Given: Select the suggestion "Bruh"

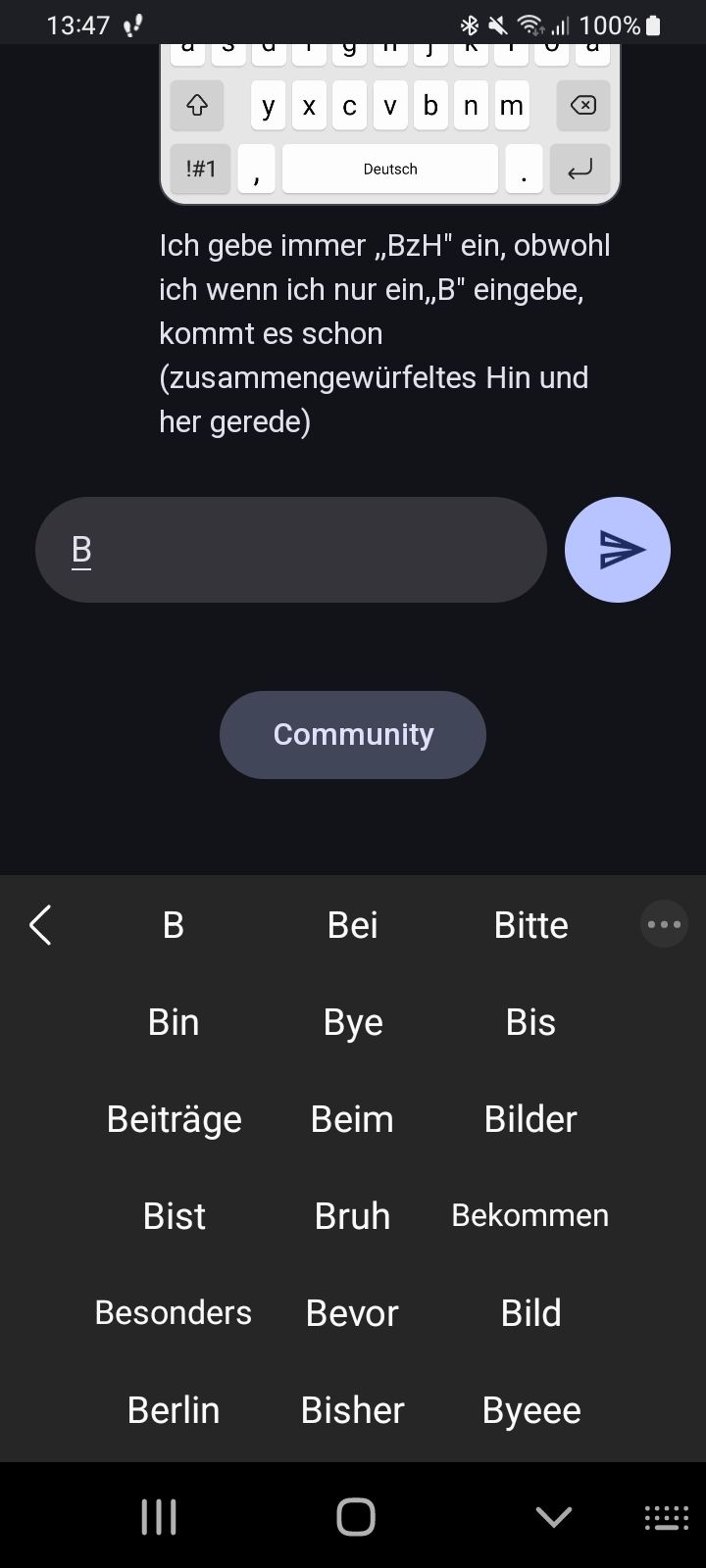Looking at the screenshot, I should [x=353, y=1216].
